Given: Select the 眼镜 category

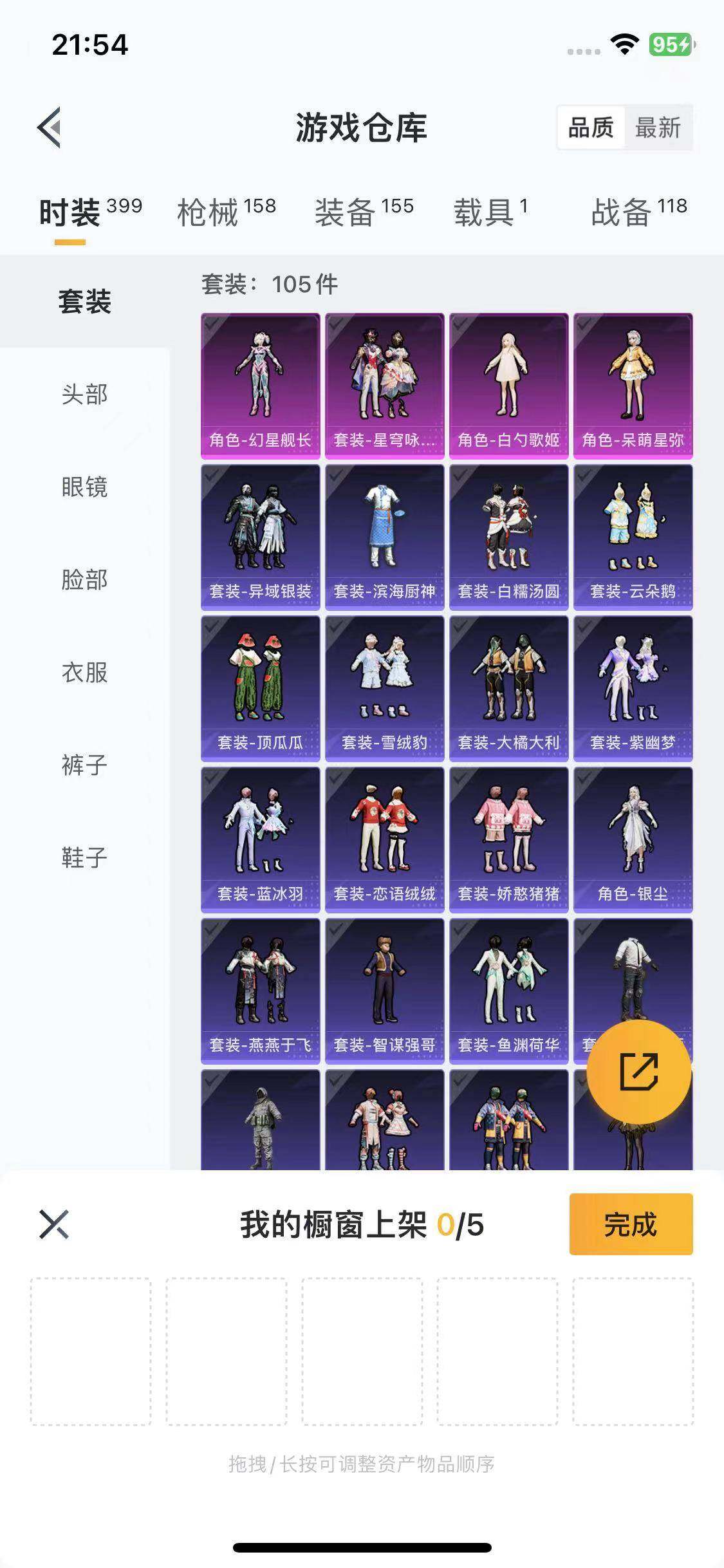Looking at the screenshot, I should click(x=84, y=487).
